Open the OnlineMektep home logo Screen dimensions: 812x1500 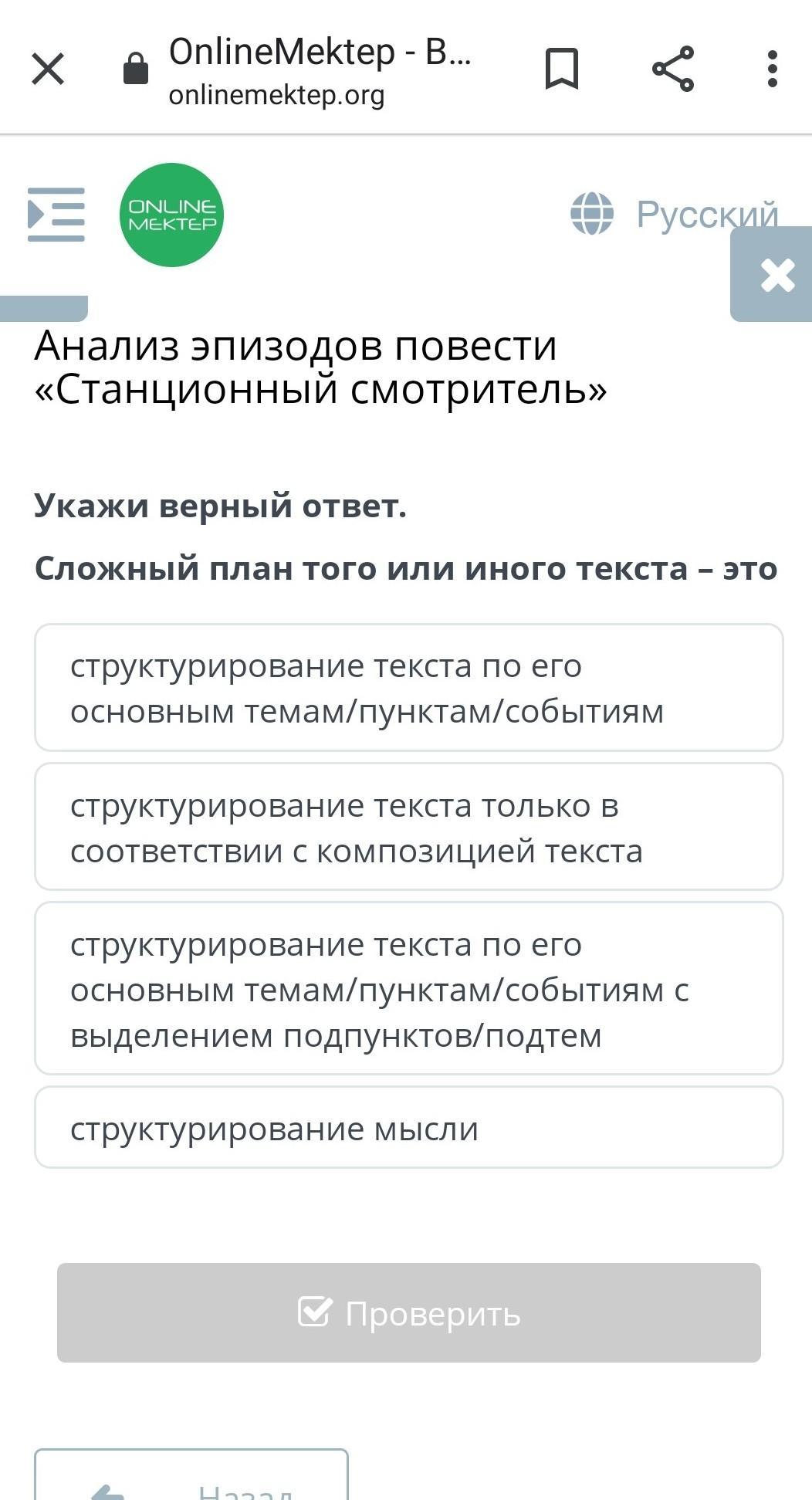pyautogui.click(x=171, y=215)
